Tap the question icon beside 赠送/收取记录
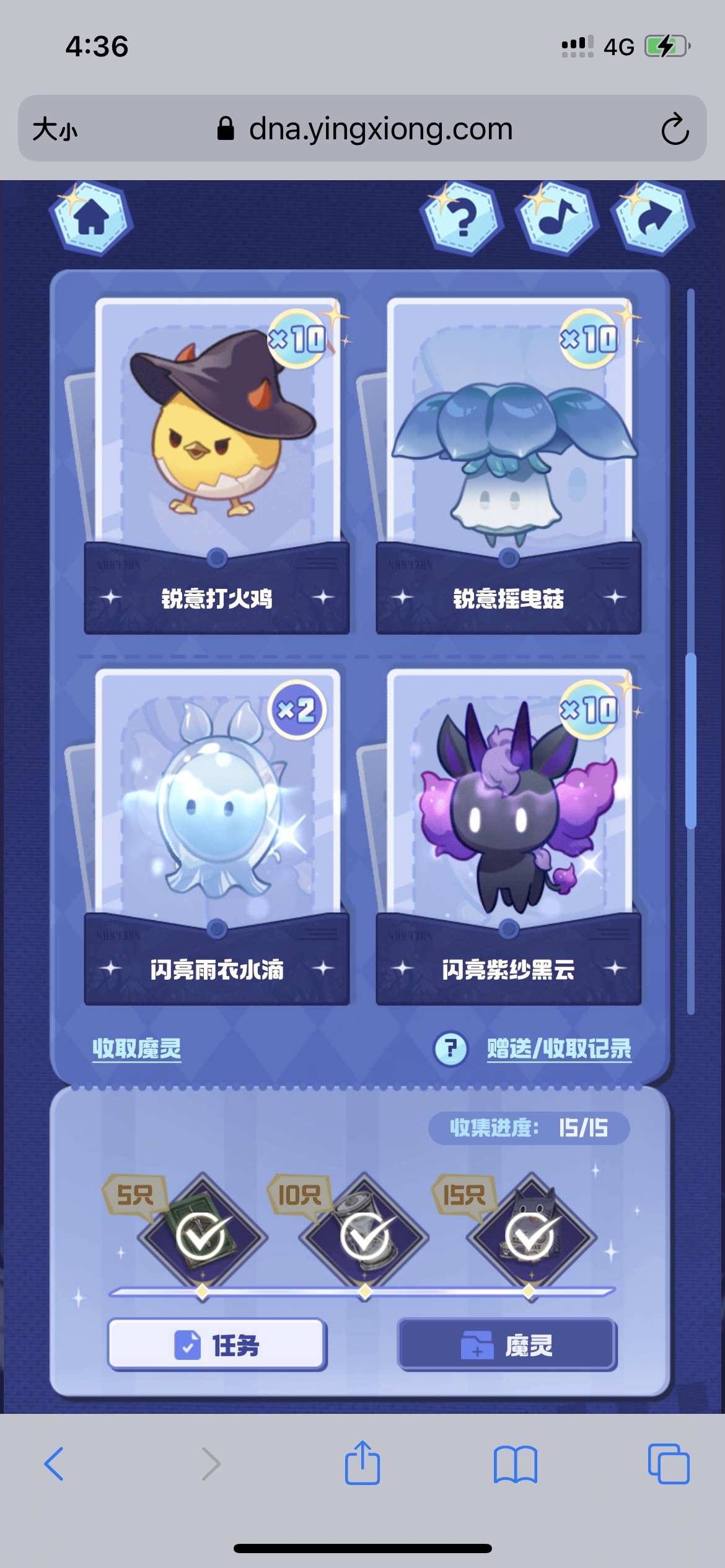This screenshot has height=1568, width=725. tap(450, 1048)
